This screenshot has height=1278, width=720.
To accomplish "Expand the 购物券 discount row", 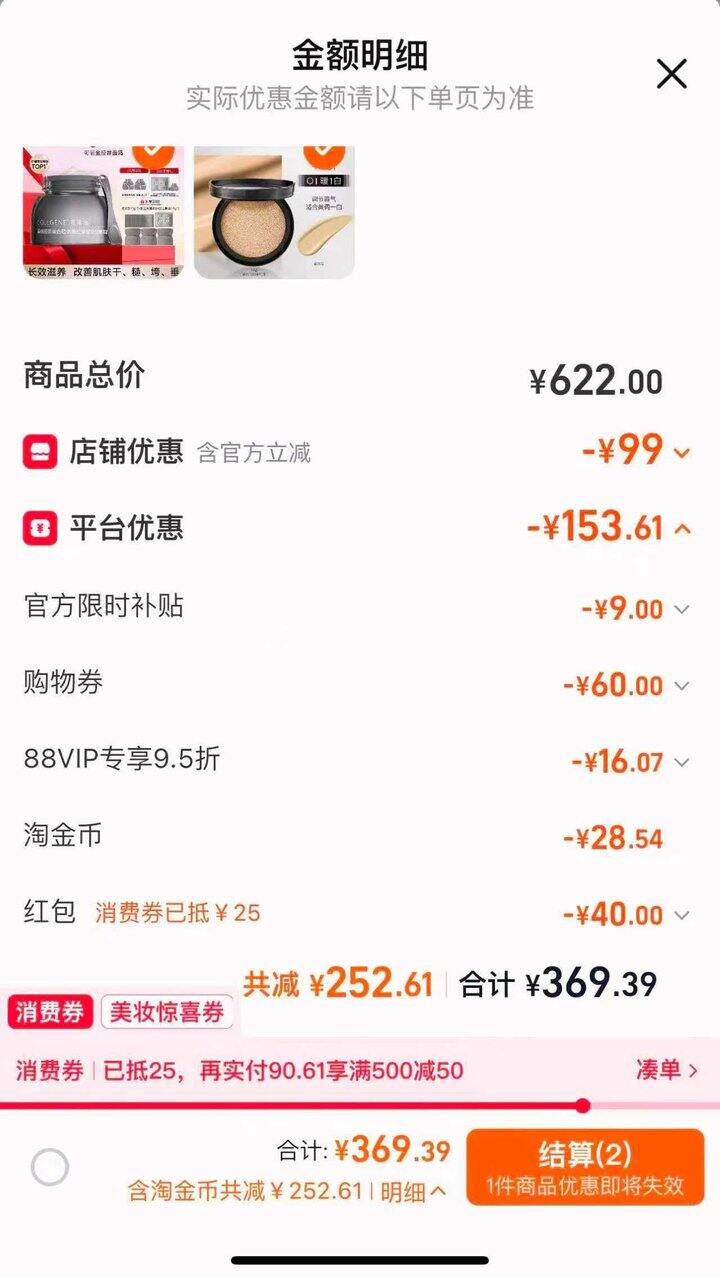I will 681,686.
